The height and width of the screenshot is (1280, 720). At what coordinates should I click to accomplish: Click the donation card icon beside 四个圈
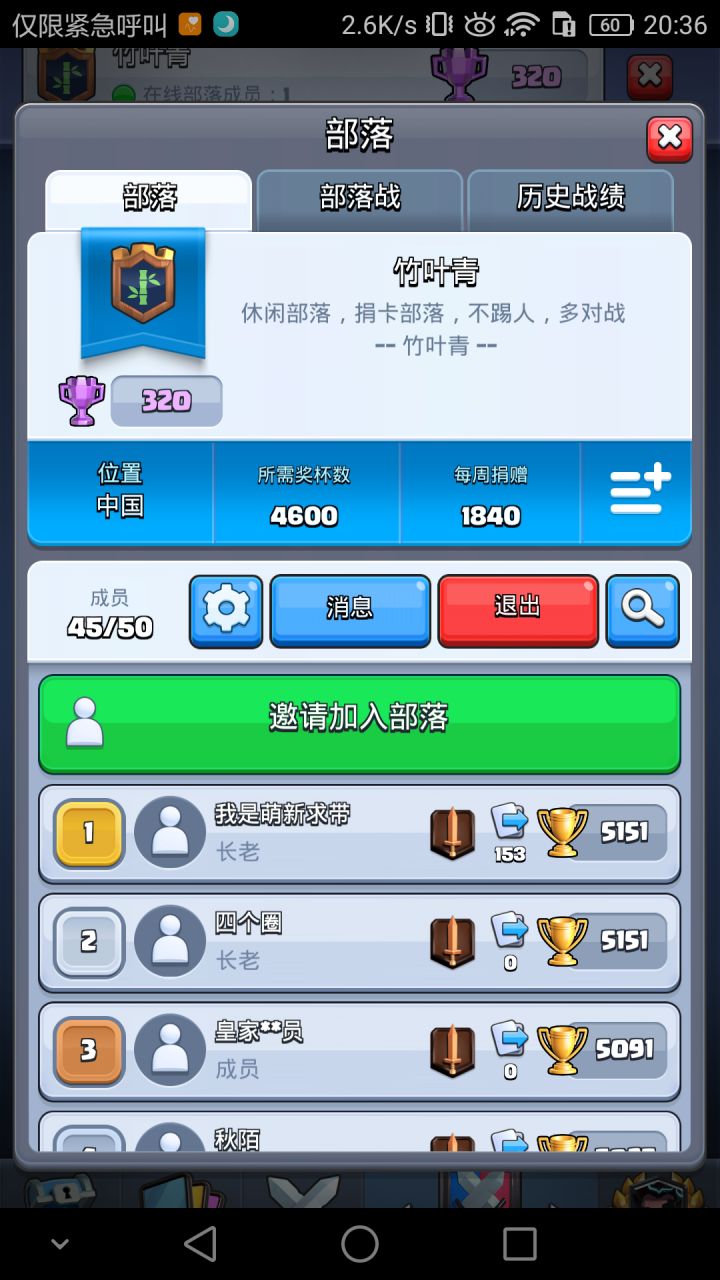(x=511, y=930)
